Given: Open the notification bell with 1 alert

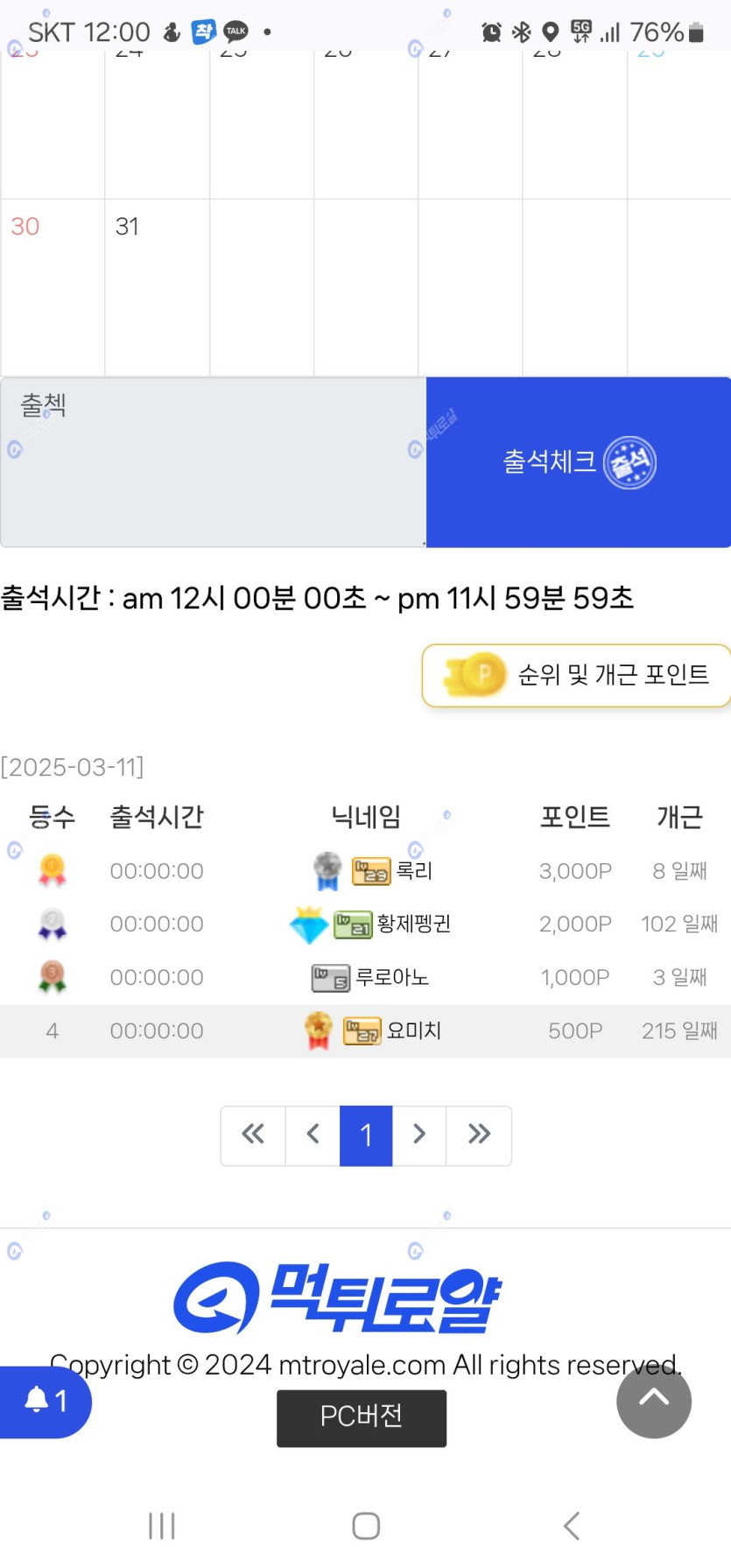Looking at the screenshot, I should point(44,1401).
